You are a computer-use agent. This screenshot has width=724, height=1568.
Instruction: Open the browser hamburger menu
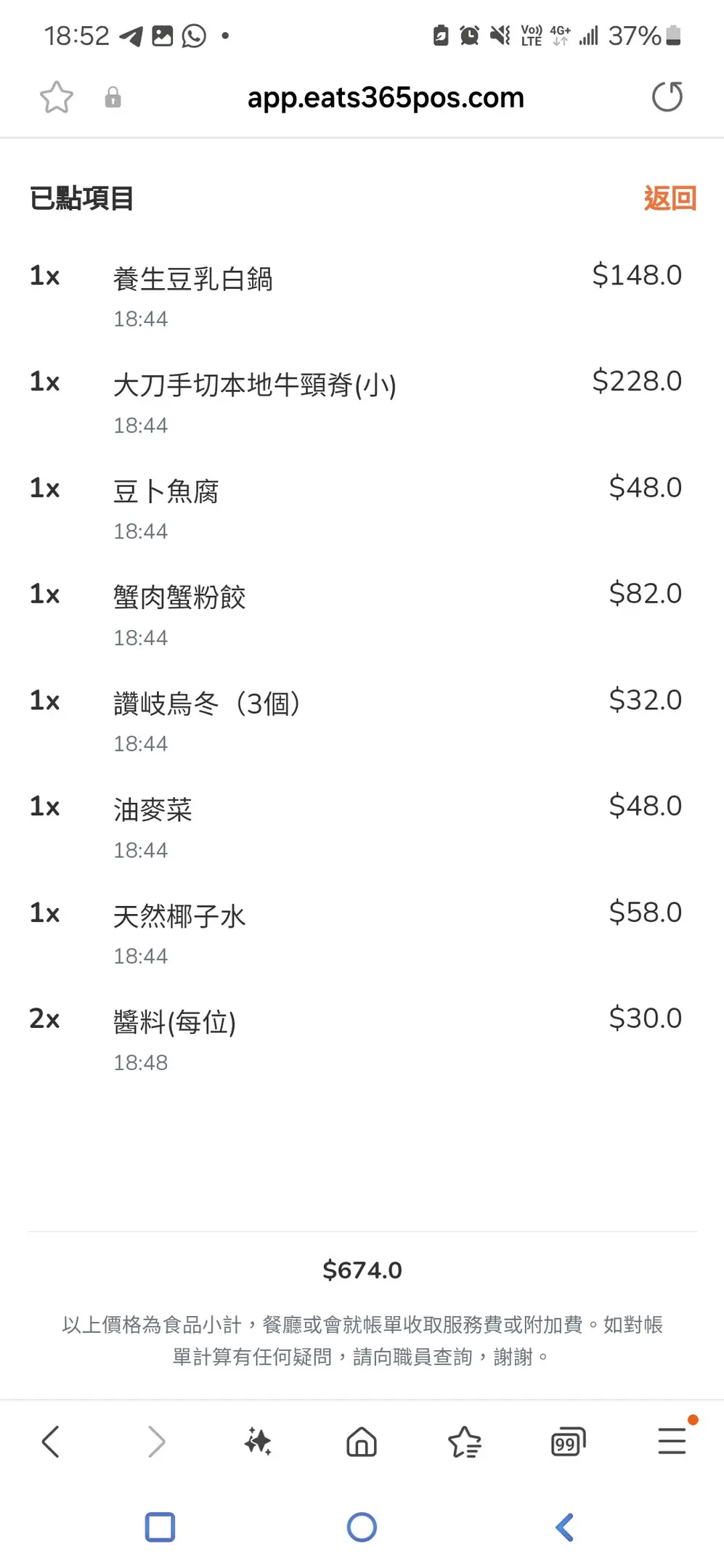[x=672, y=1441]
